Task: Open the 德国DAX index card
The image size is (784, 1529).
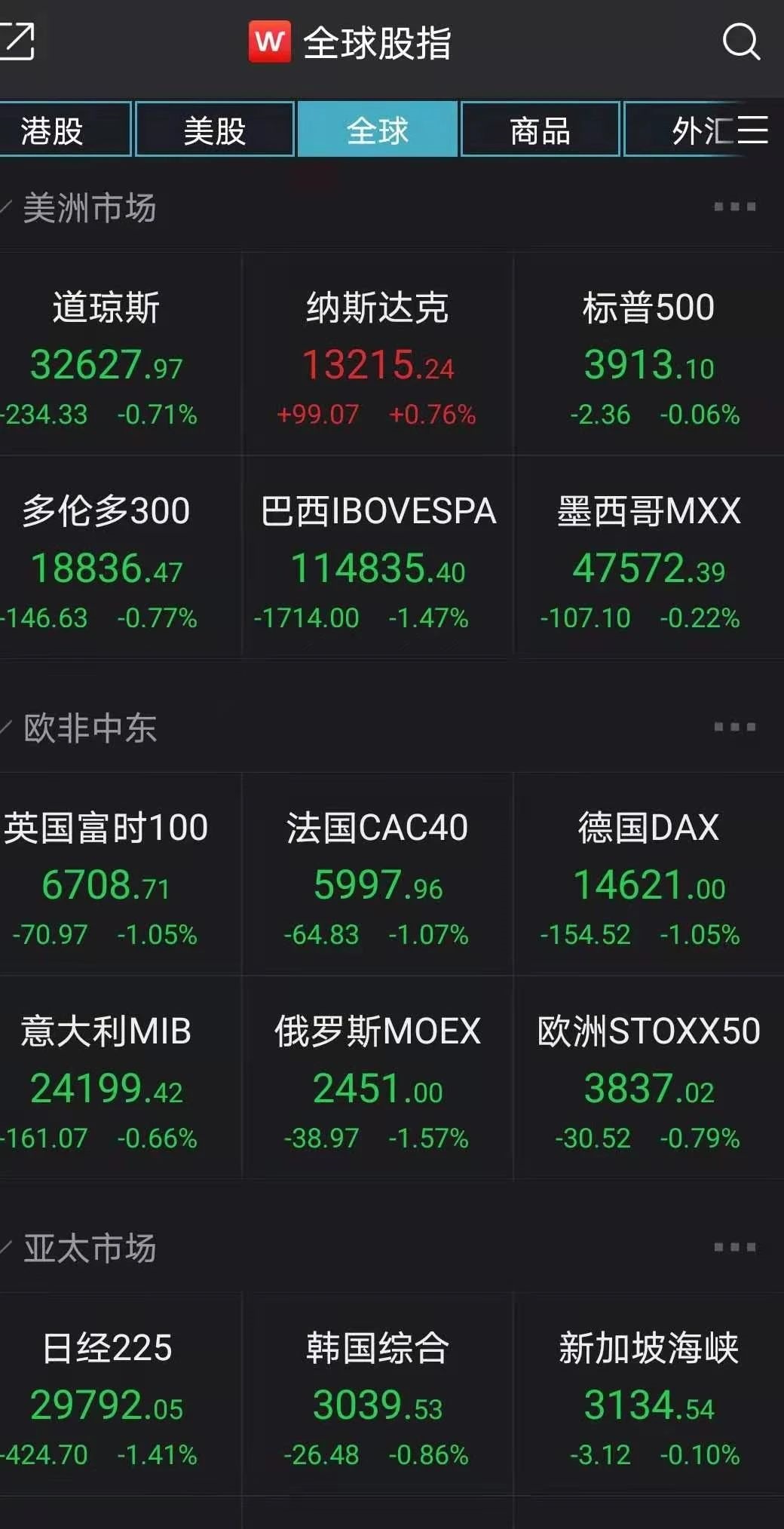Action: (x=649, y=876)
